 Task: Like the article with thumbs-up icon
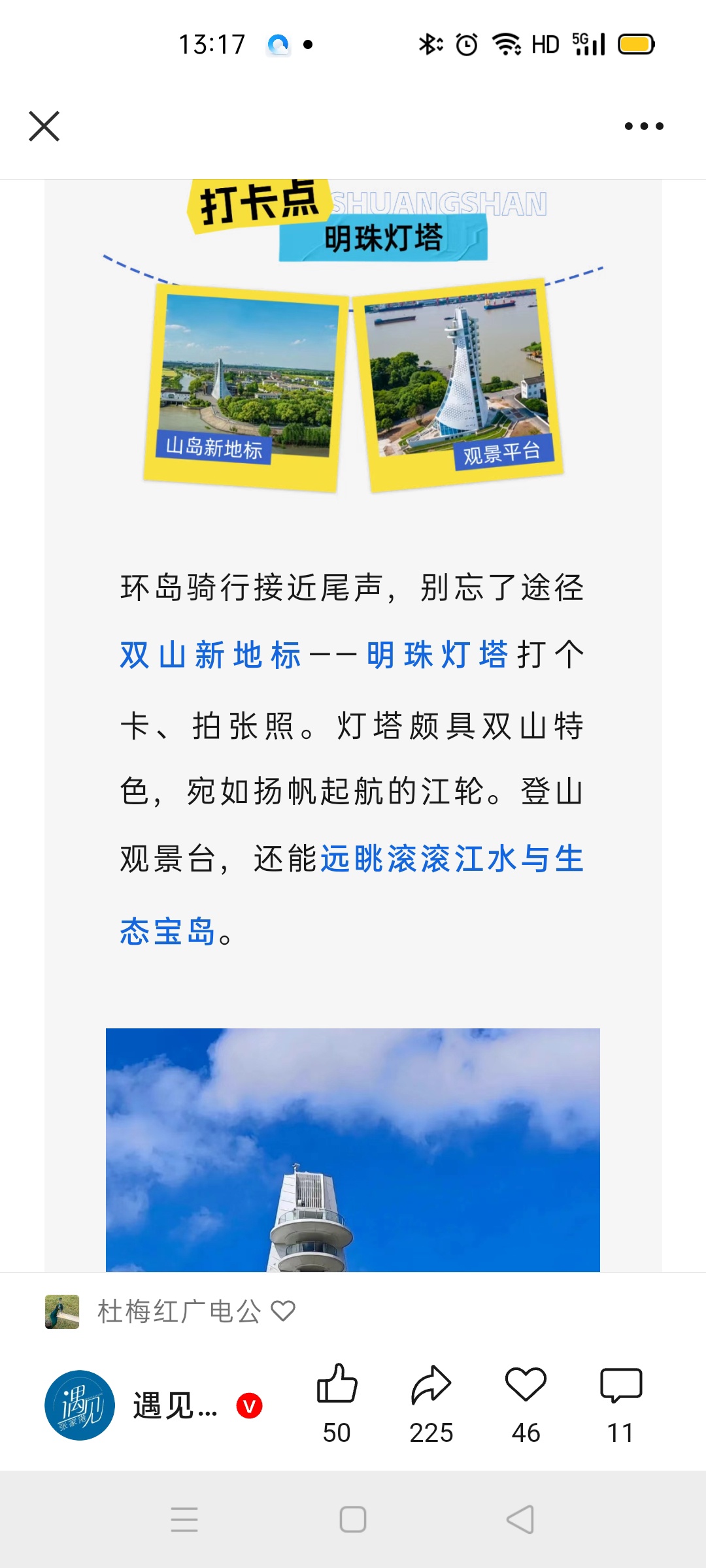337,1384
